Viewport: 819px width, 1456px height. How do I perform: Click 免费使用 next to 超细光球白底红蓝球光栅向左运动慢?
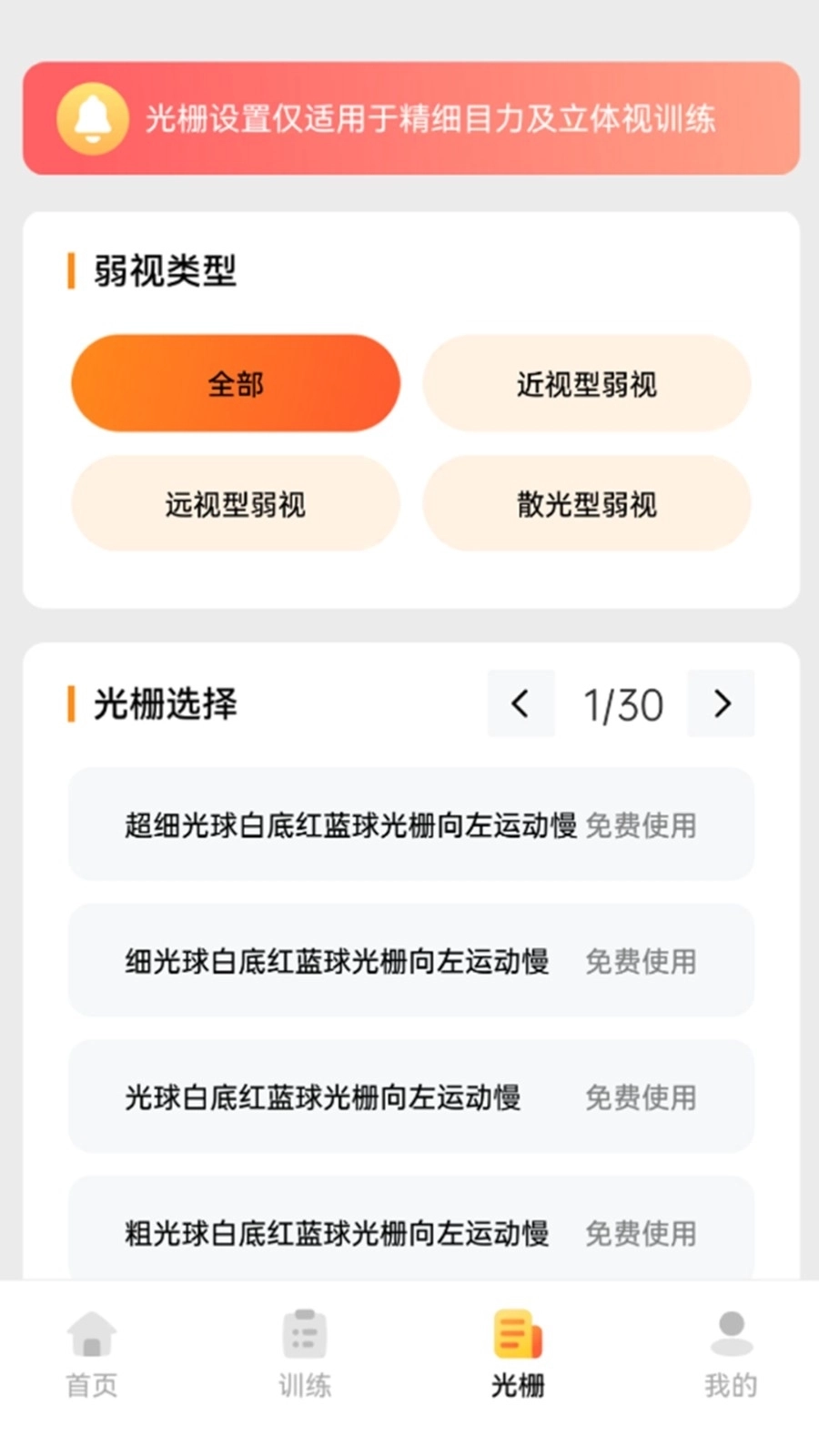[642, 826]
